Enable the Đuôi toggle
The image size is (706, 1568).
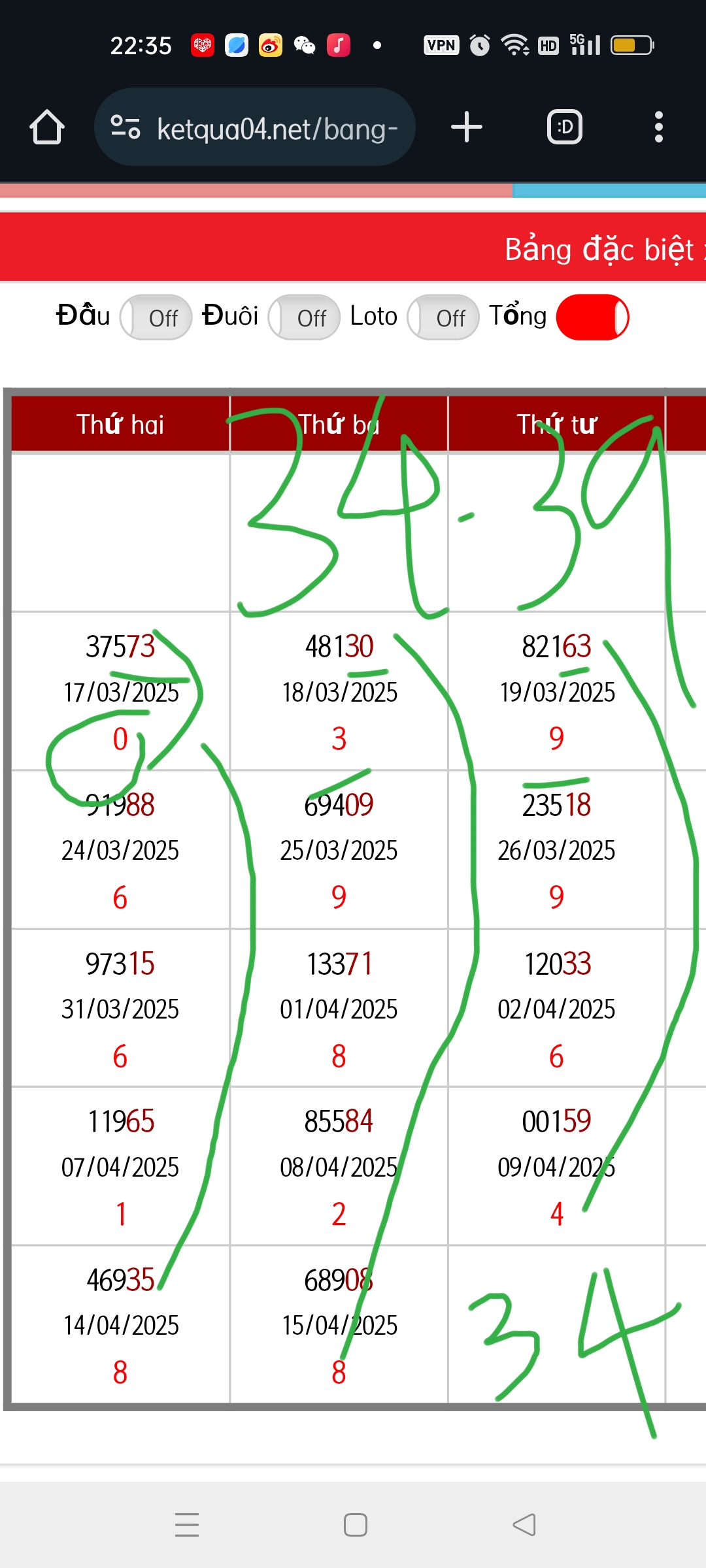(304, 318)
